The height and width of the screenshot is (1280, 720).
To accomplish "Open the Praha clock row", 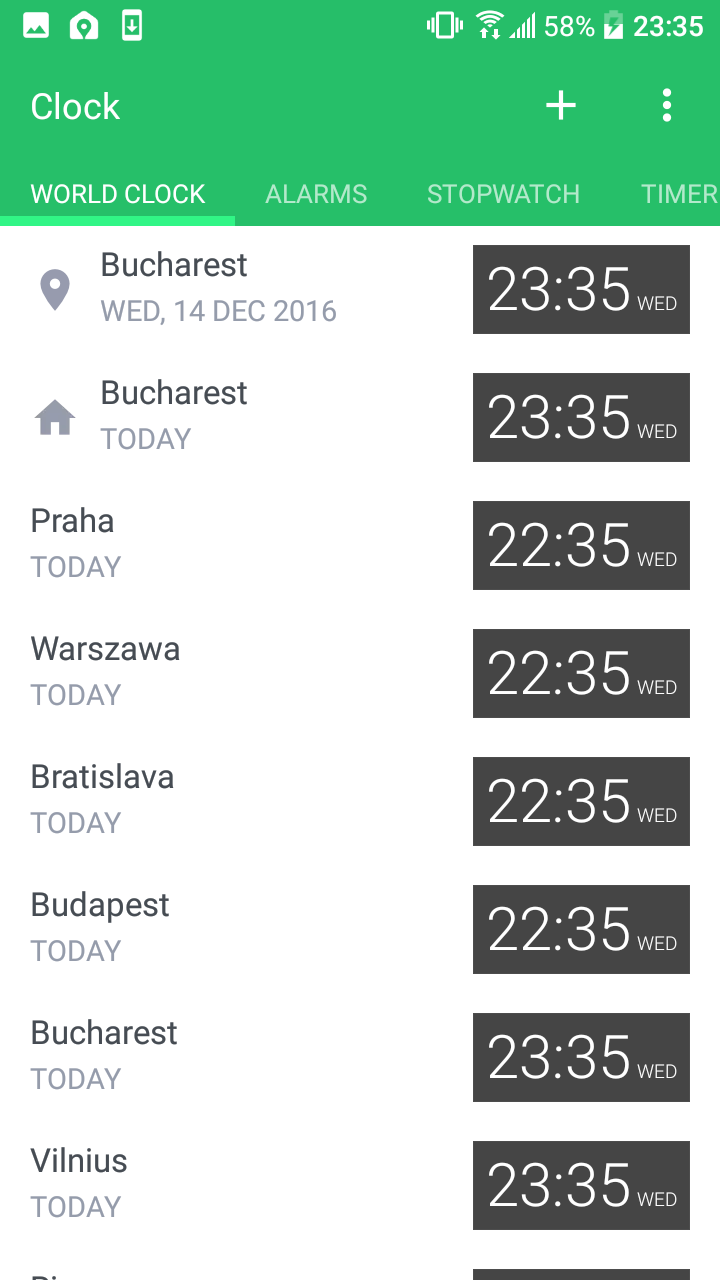I will [360, 545].
